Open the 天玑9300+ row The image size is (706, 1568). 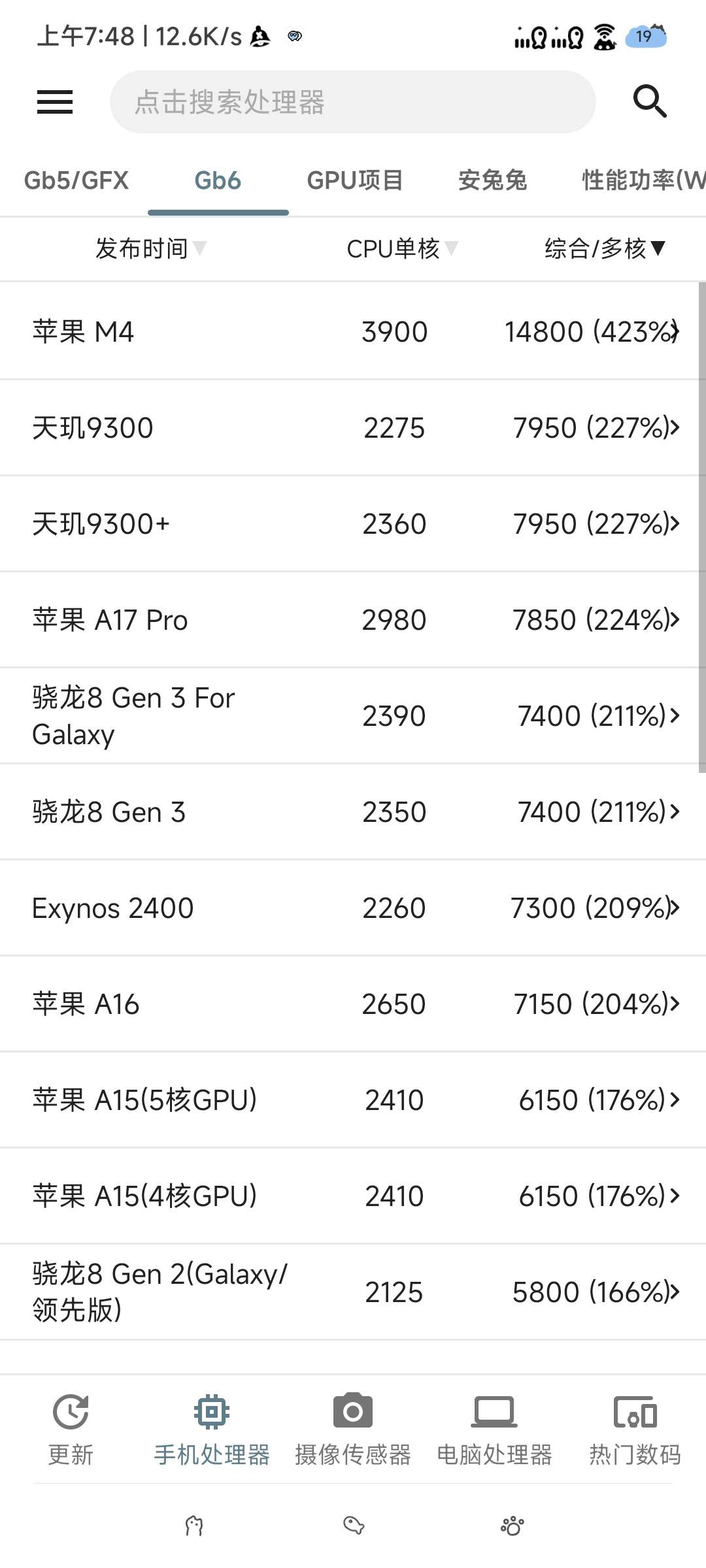[x=353, y=524]
